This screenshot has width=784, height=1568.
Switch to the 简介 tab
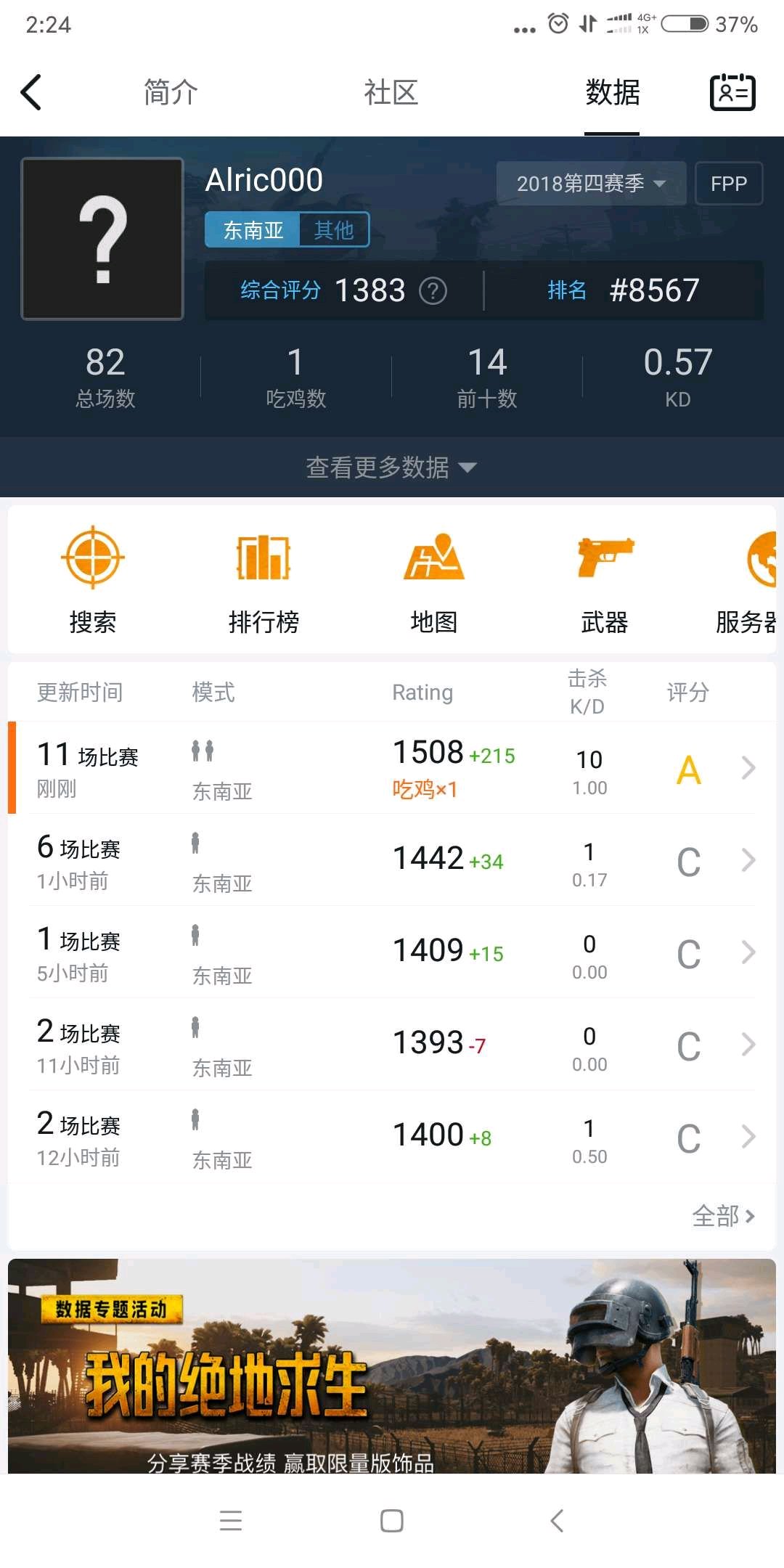[x=171, y=92]
